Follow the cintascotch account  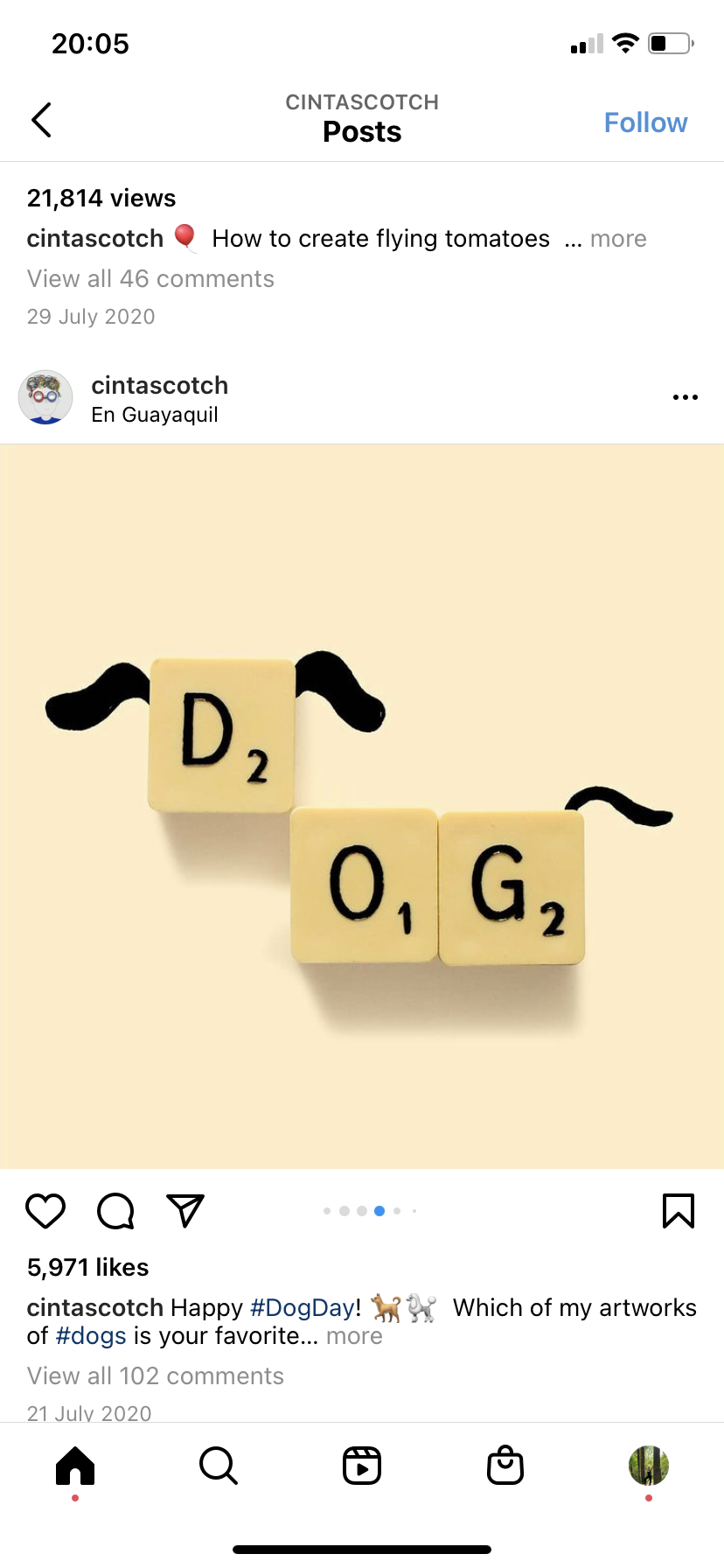645,122
